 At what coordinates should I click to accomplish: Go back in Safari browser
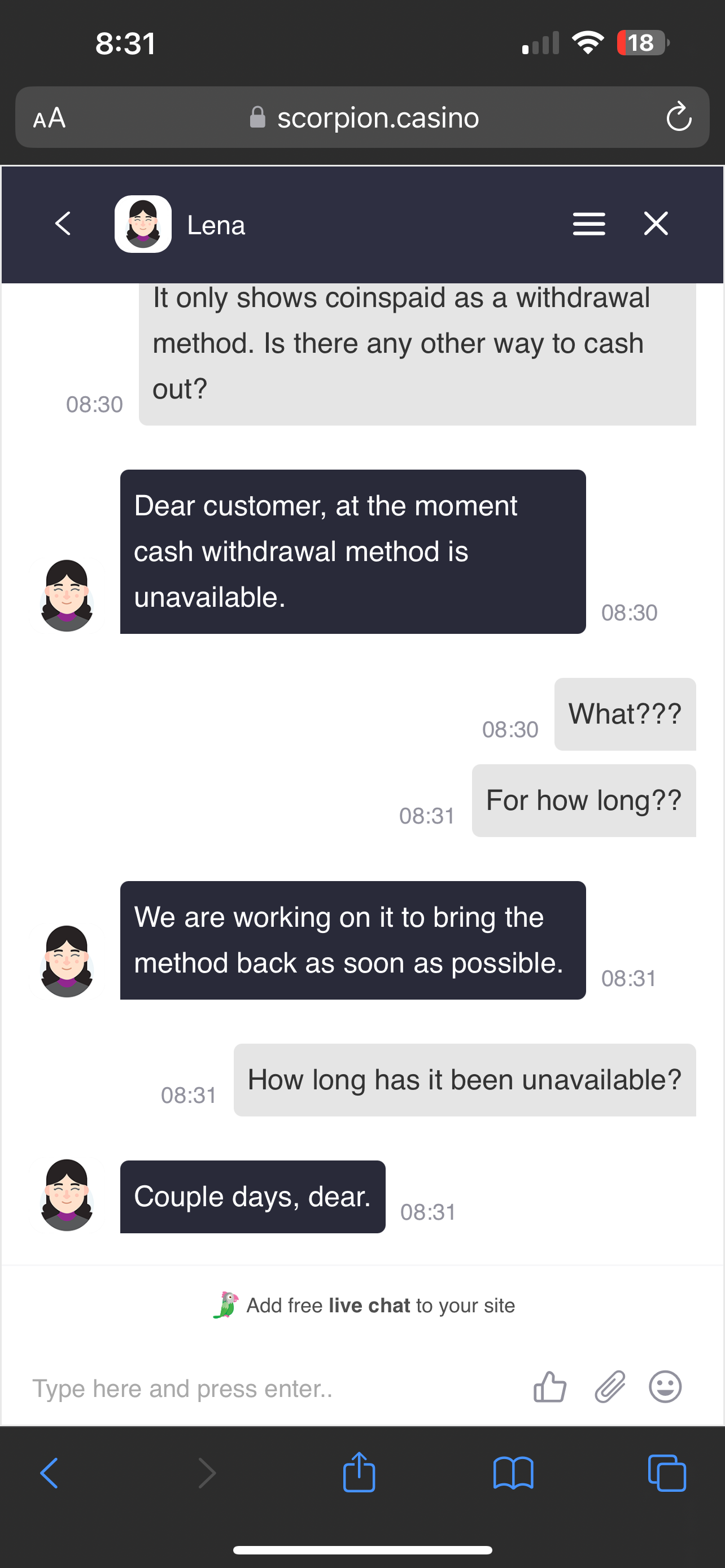49,1474
